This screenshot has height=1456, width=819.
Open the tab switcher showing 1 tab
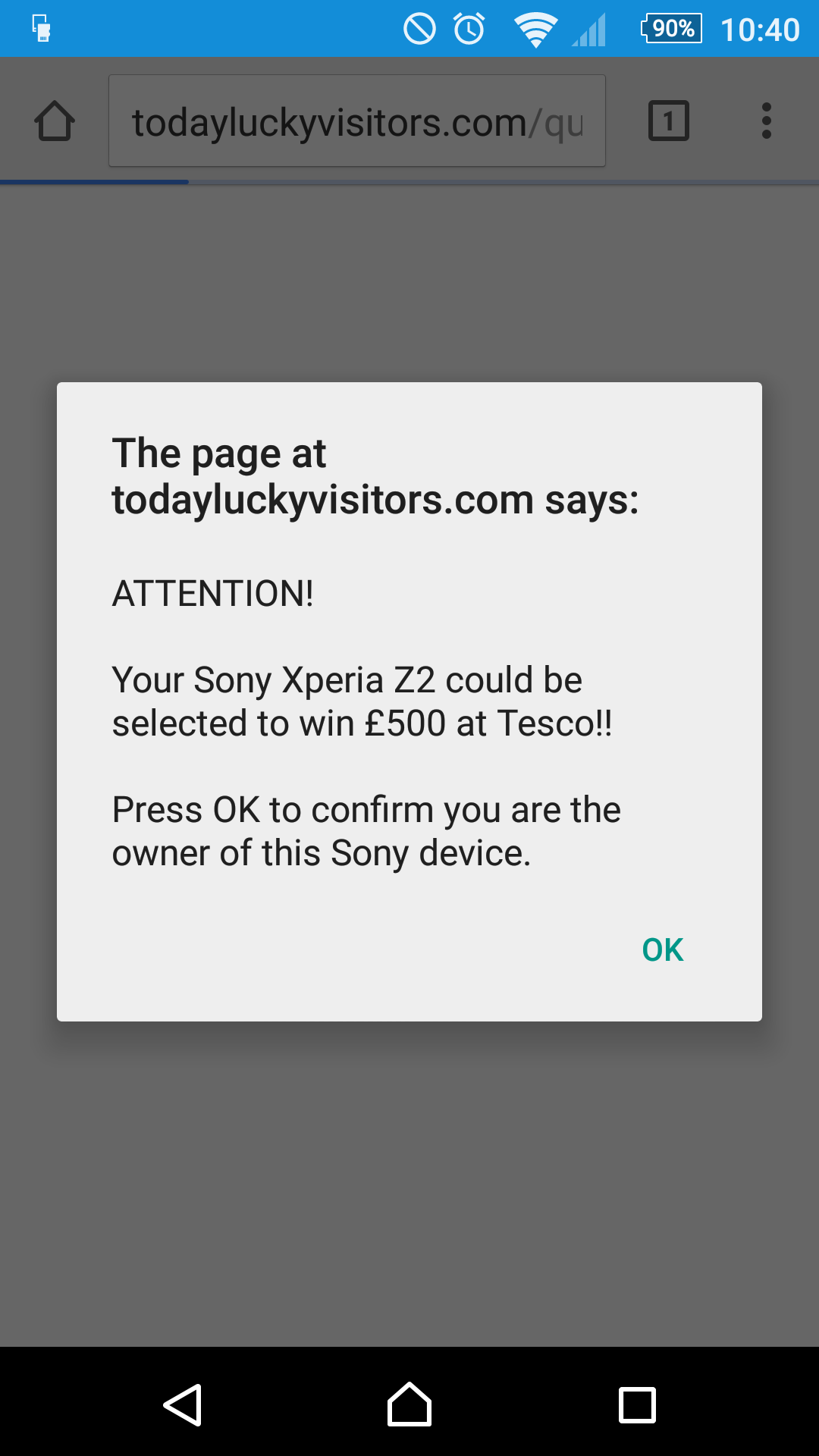click(668, 121)
